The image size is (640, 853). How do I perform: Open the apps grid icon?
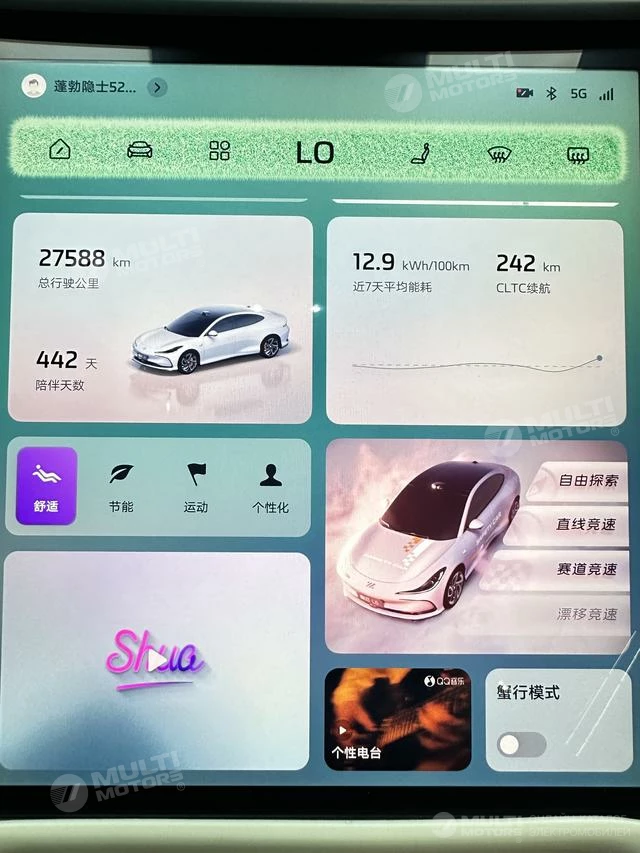(x=219, y=151)
